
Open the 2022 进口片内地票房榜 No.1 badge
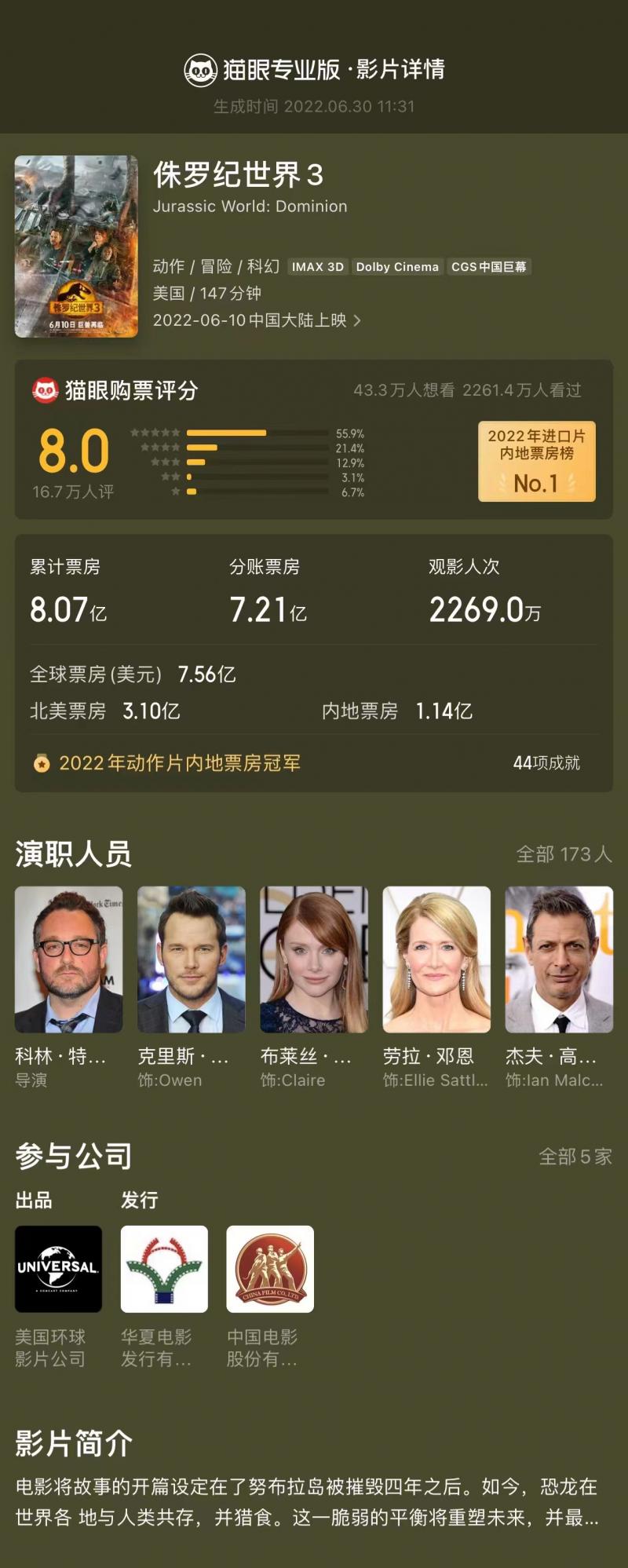coord(536,459)
